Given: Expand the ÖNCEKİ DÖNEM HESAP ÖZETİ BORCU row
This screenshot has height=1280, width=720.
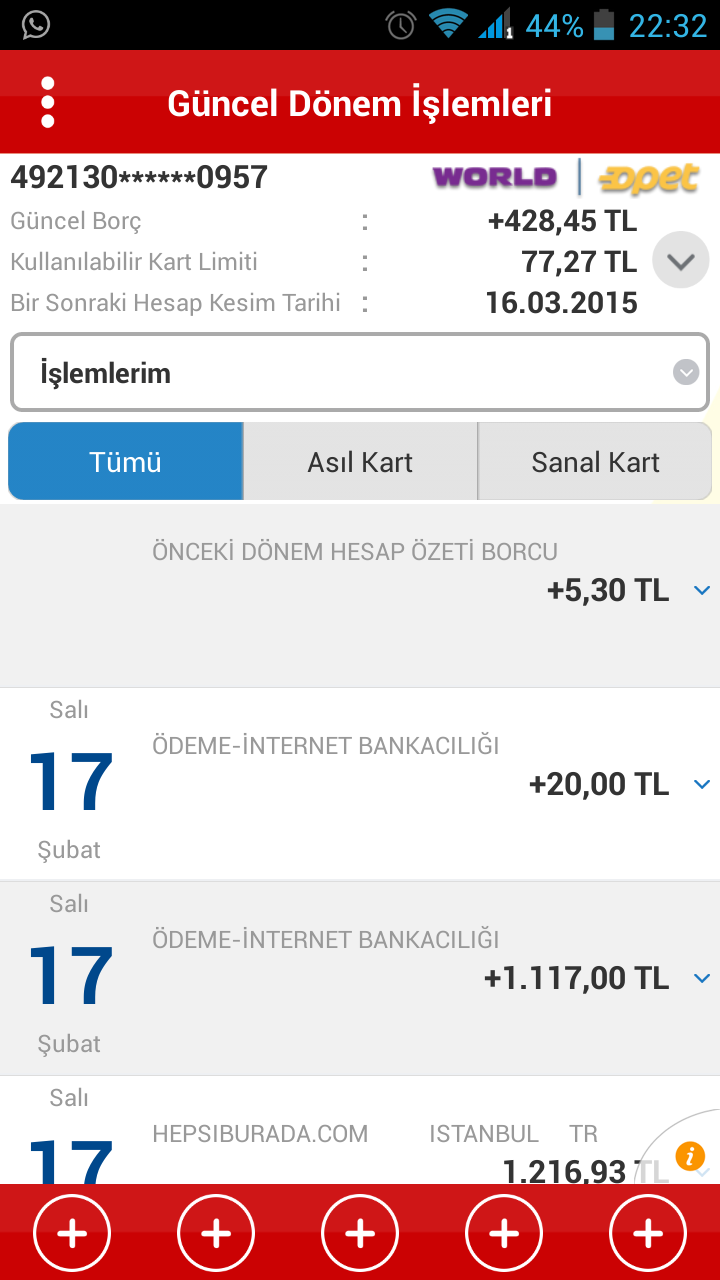Looking at the screenshot, I should pyautogui.click(x=360, y=595).
